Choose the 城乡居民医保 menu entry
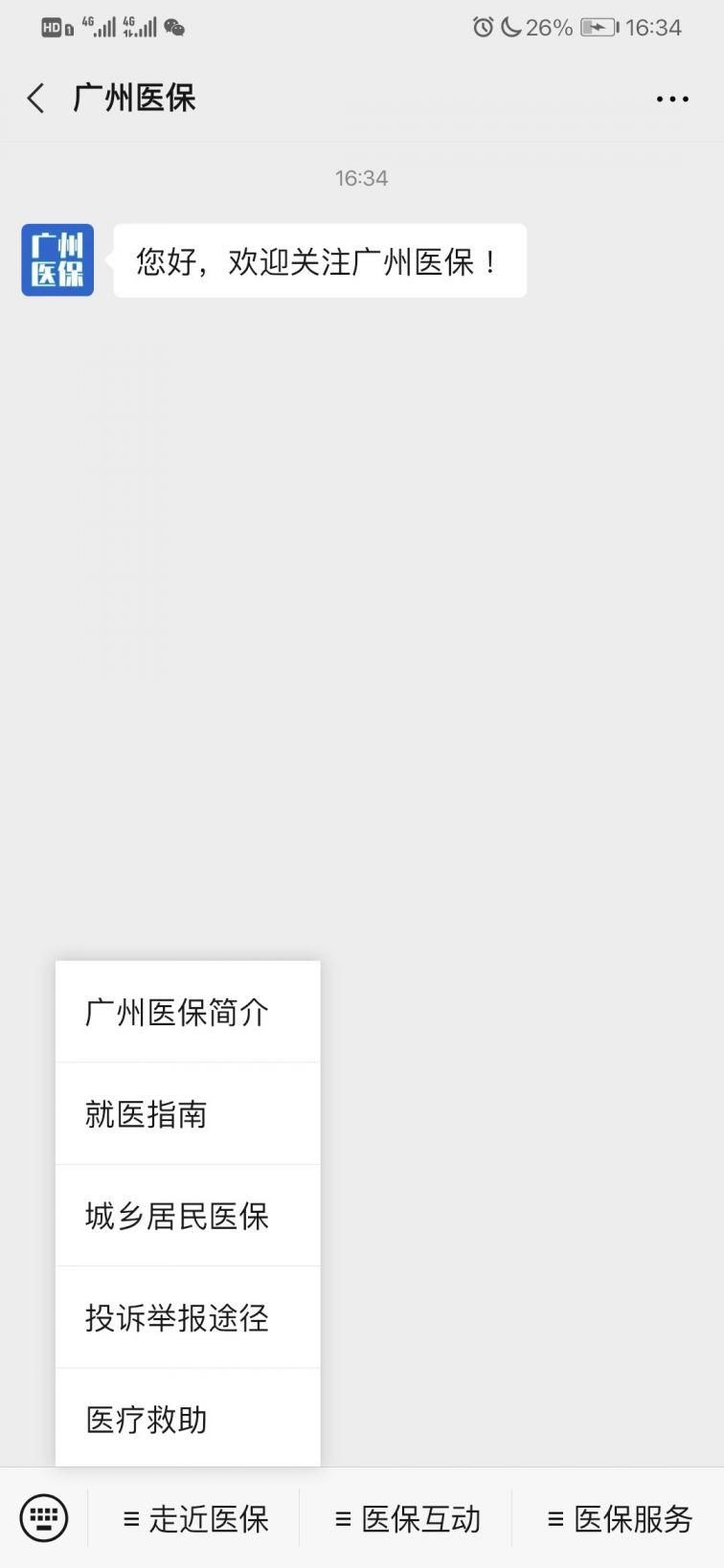Screen dimensions: 724x1568 pyautogui.click(x=188, y=1216)
